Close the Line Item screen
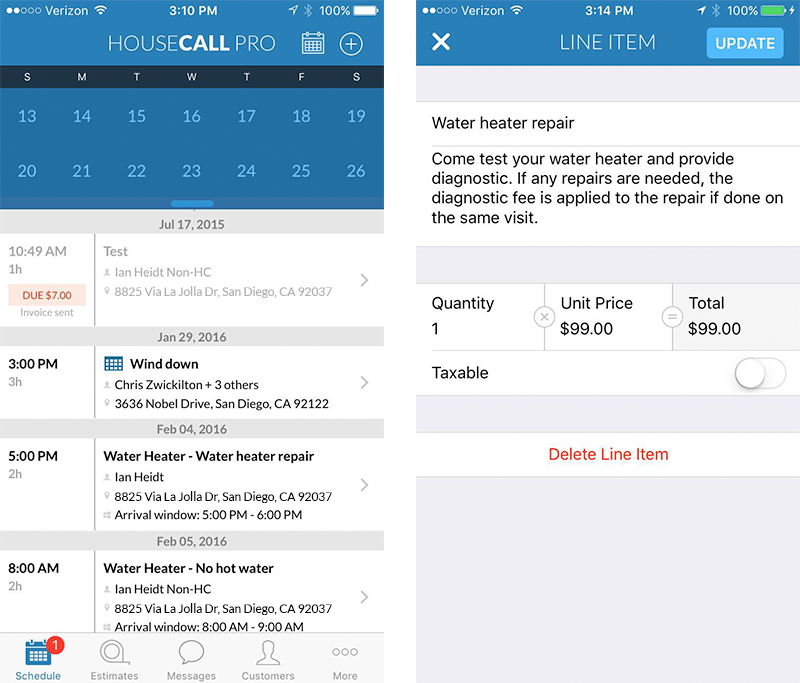Image resolution: width=800 pixels, height=683 pixels. click(x=441, y=42)
